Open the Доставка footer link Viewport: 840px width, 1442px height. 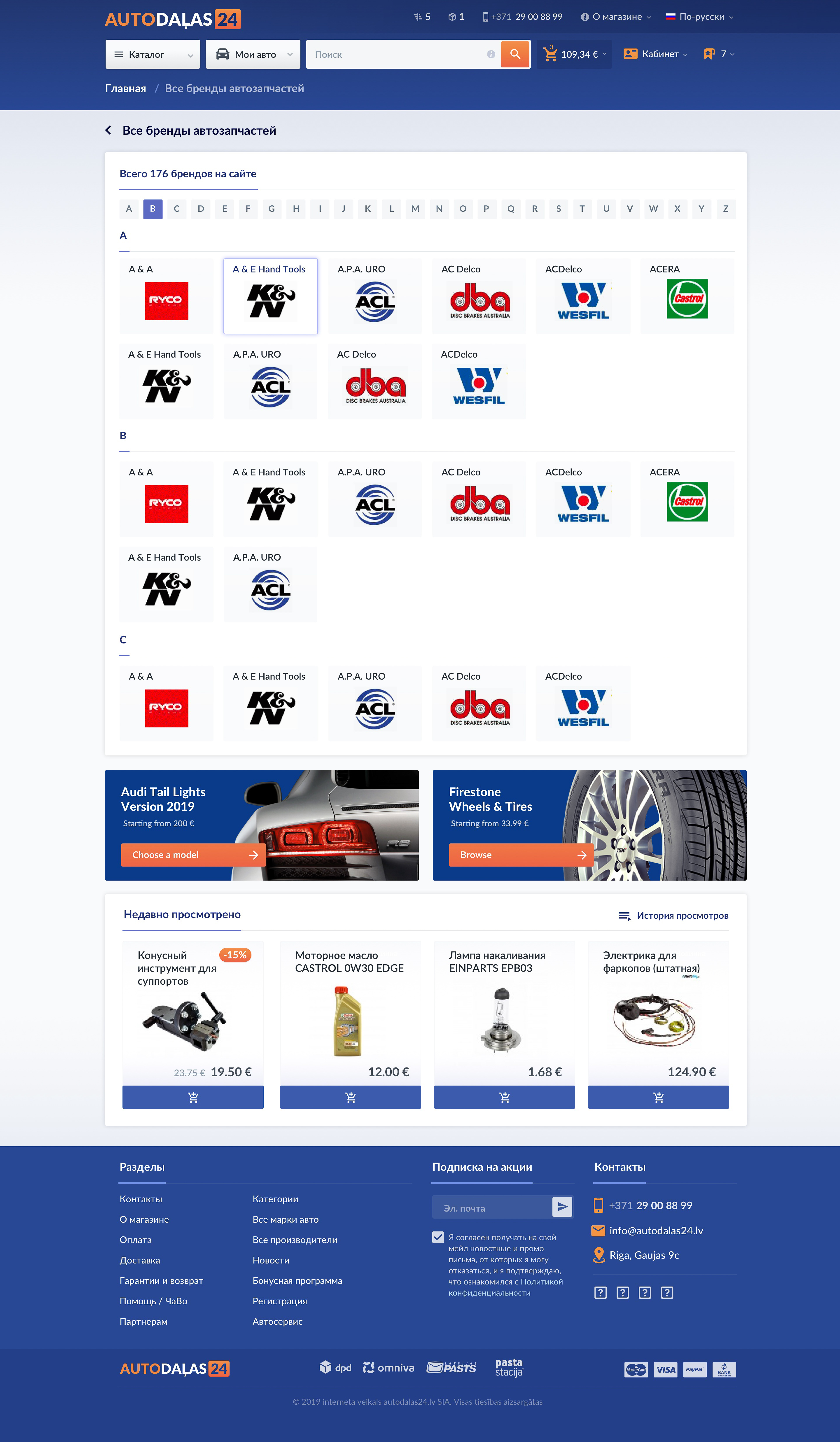[140, 1260]
